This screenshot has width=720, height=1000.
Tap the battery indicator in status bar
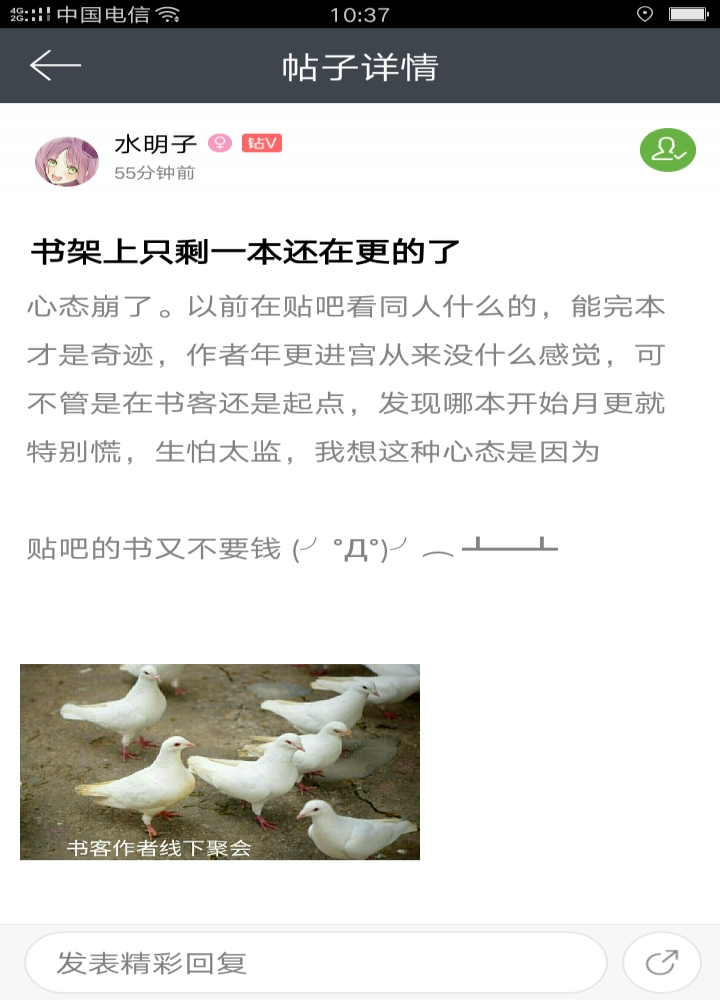pyautogui.click(x=689, y=14)
